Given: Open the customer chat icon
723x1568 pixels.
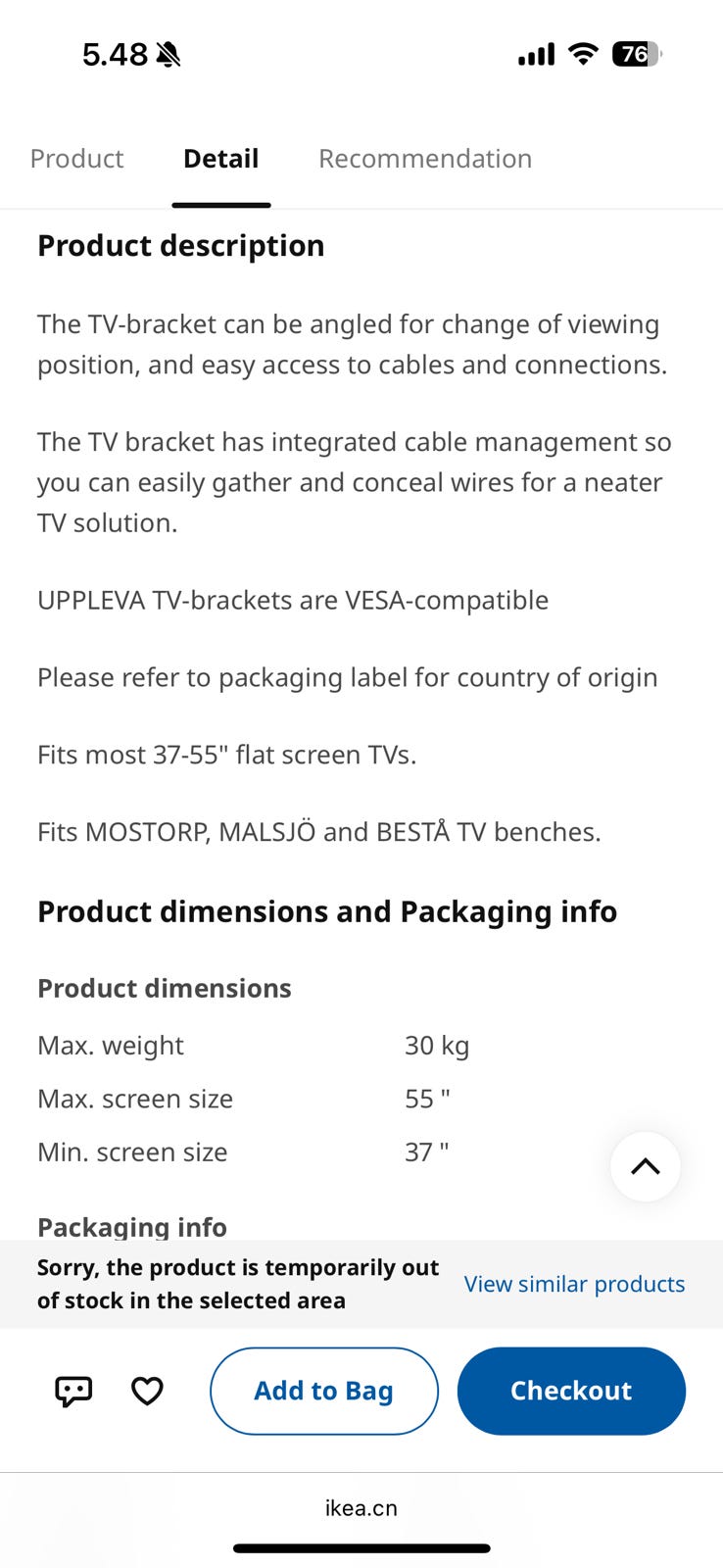Looking at the screenshot, I should coord(73,1391).
